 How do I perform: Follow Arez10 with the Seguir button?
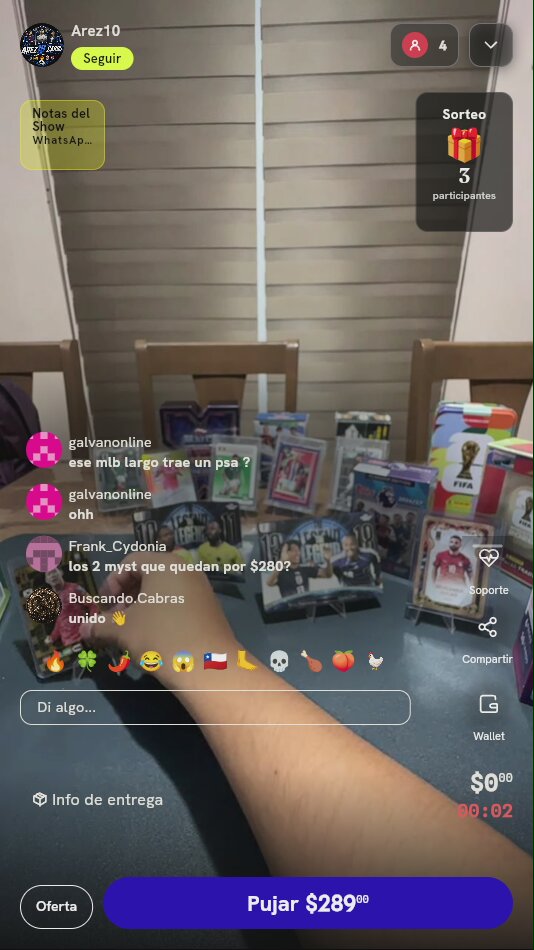click(x=102, y=58)
